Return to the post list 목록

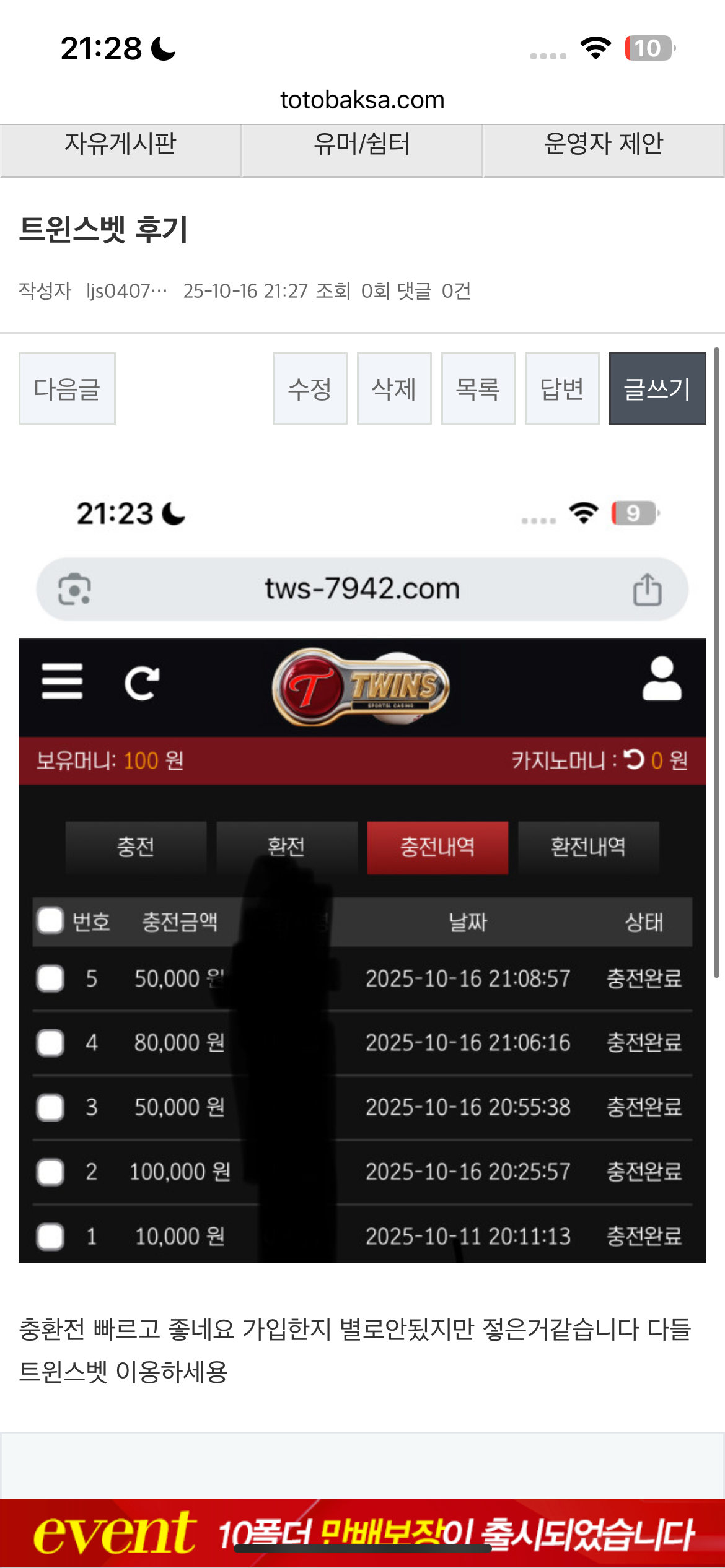point(478,389)
